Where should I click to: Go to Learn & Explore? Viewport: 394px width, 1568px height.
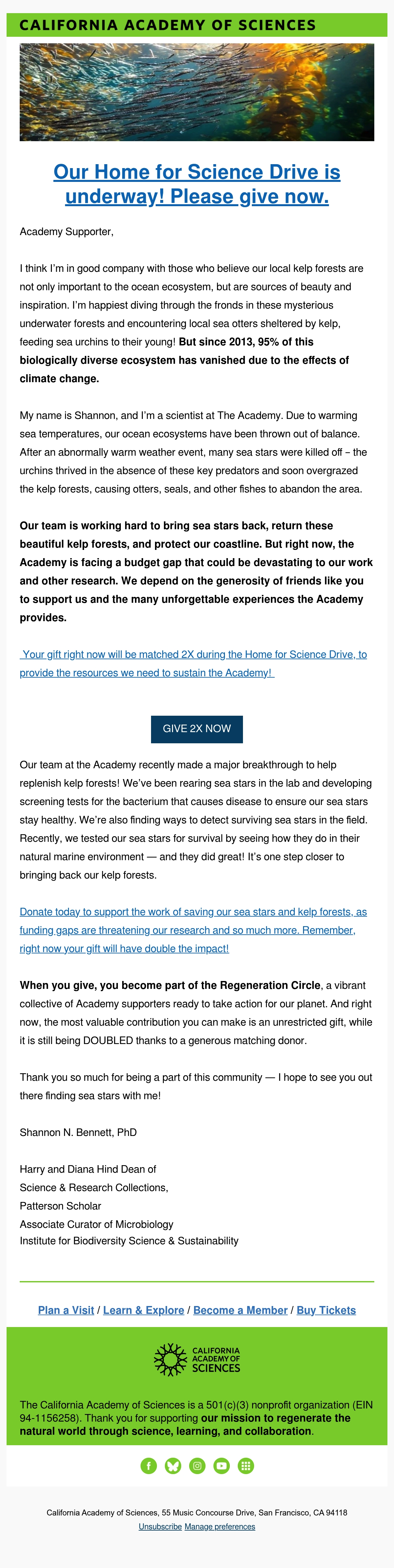coord(144,1310)
